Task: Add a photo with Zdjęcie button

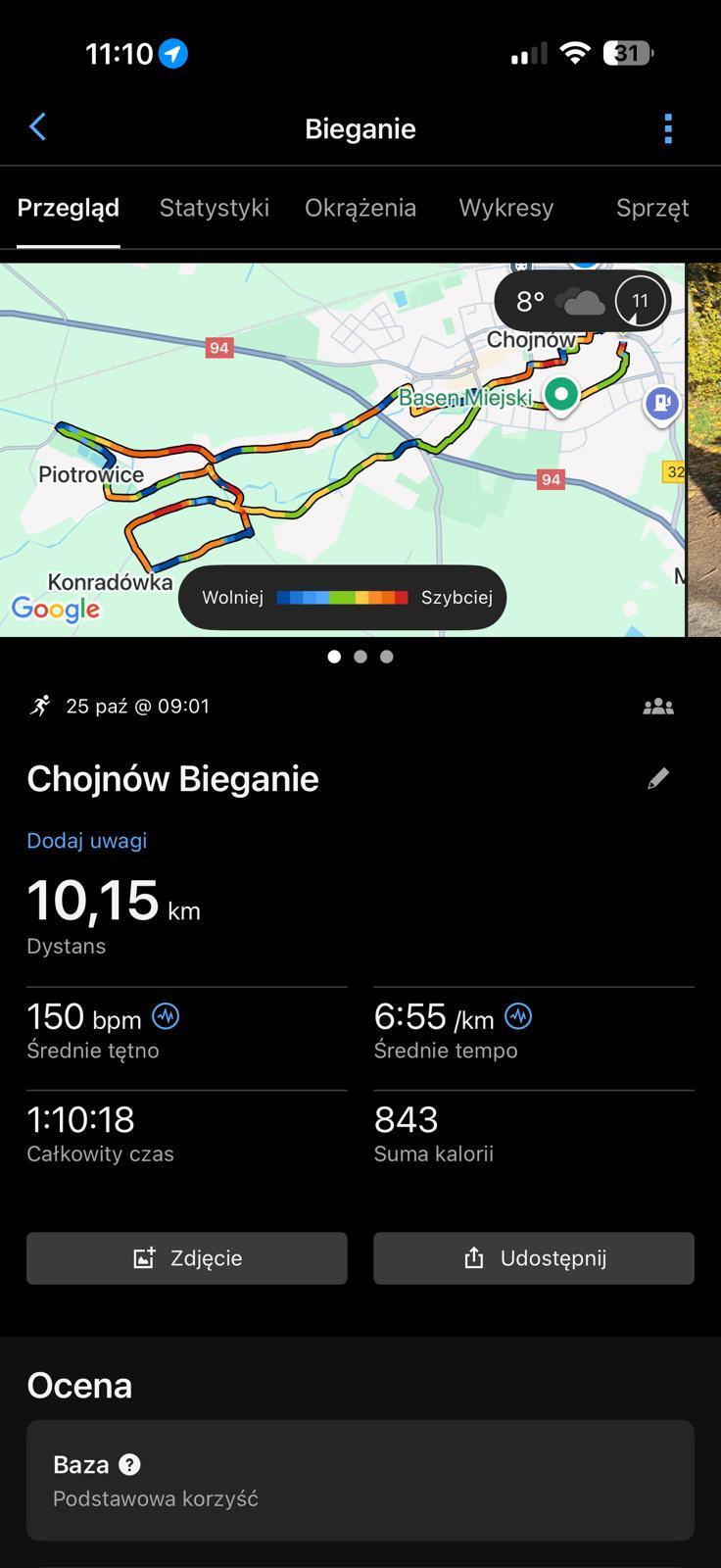Action: 187,1257
